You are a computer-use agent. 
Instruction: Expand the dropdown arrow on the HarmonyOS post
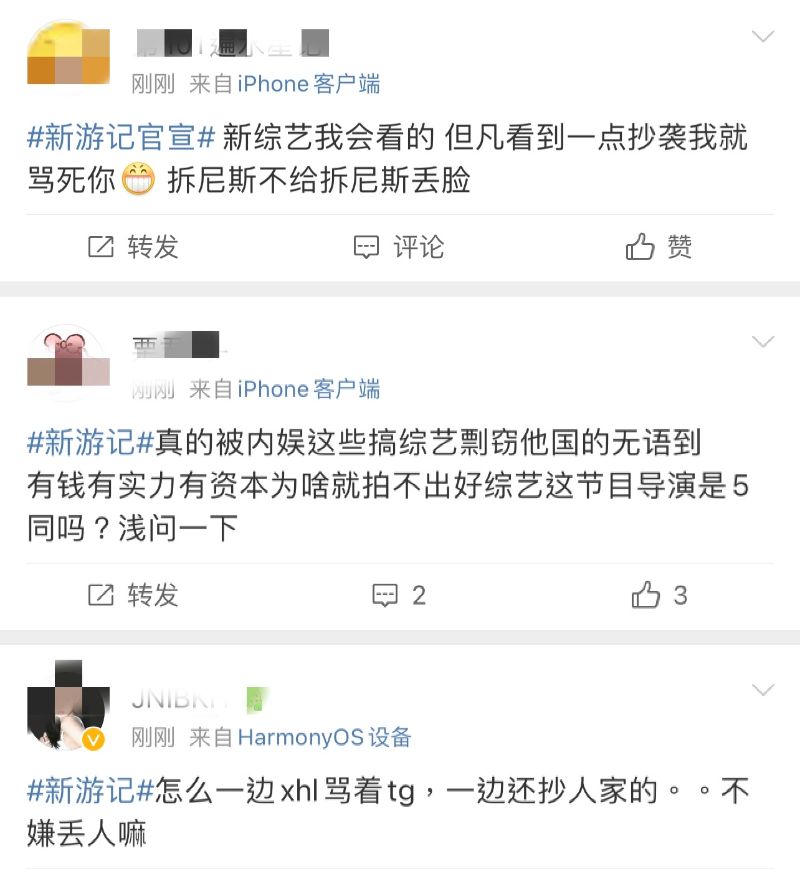[x=763, y=690]
